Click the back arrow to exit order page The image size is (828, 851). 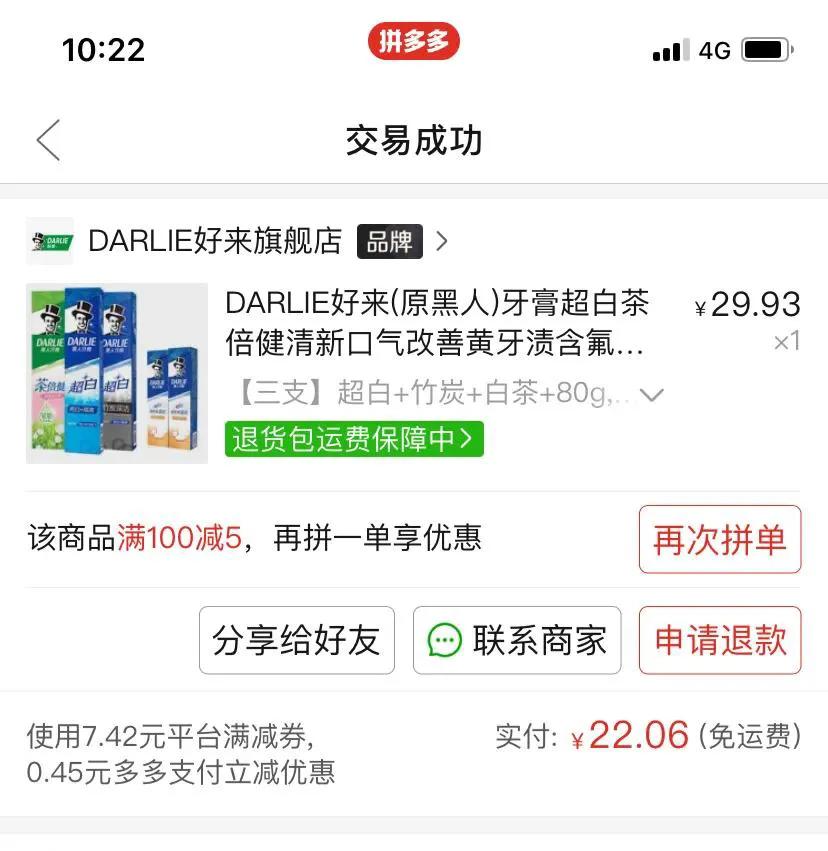(46, 142)
